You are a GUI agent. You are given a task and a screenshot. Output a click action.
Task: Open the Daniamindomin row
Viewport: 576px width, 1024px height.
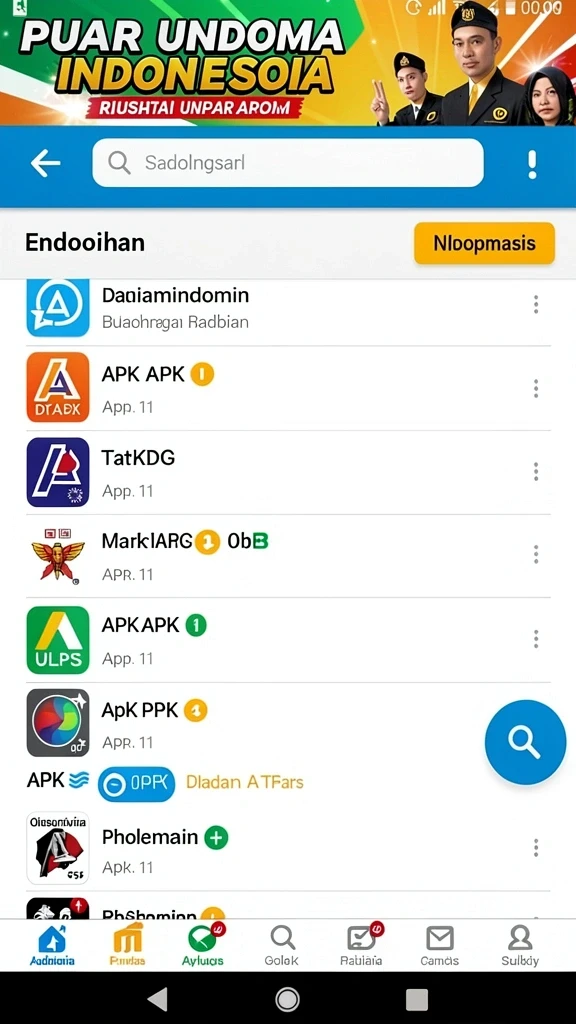(x=288, y=308)
